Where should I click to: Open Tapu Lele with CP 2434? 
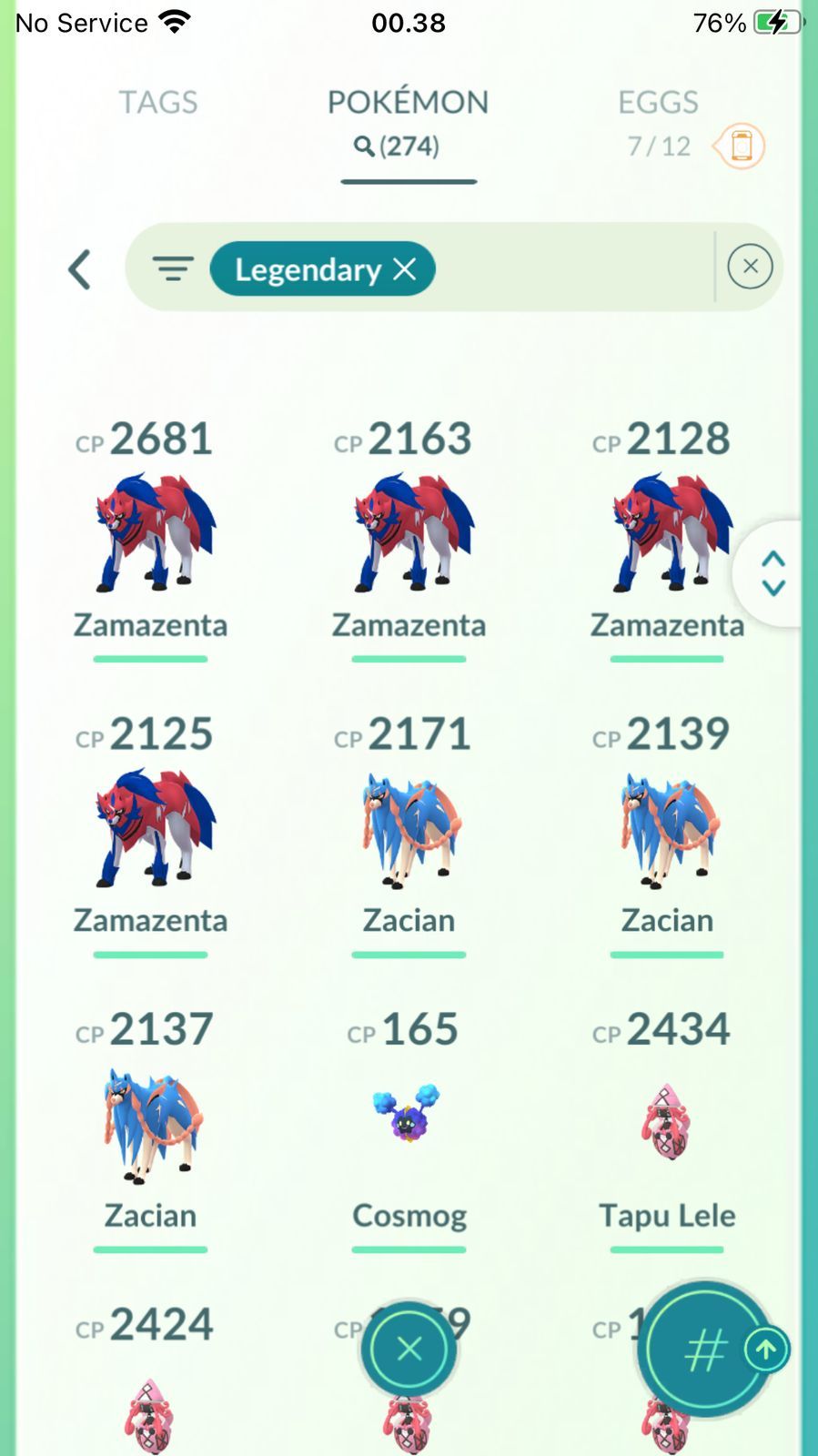pyautogui.click(x=667, y=1124)
